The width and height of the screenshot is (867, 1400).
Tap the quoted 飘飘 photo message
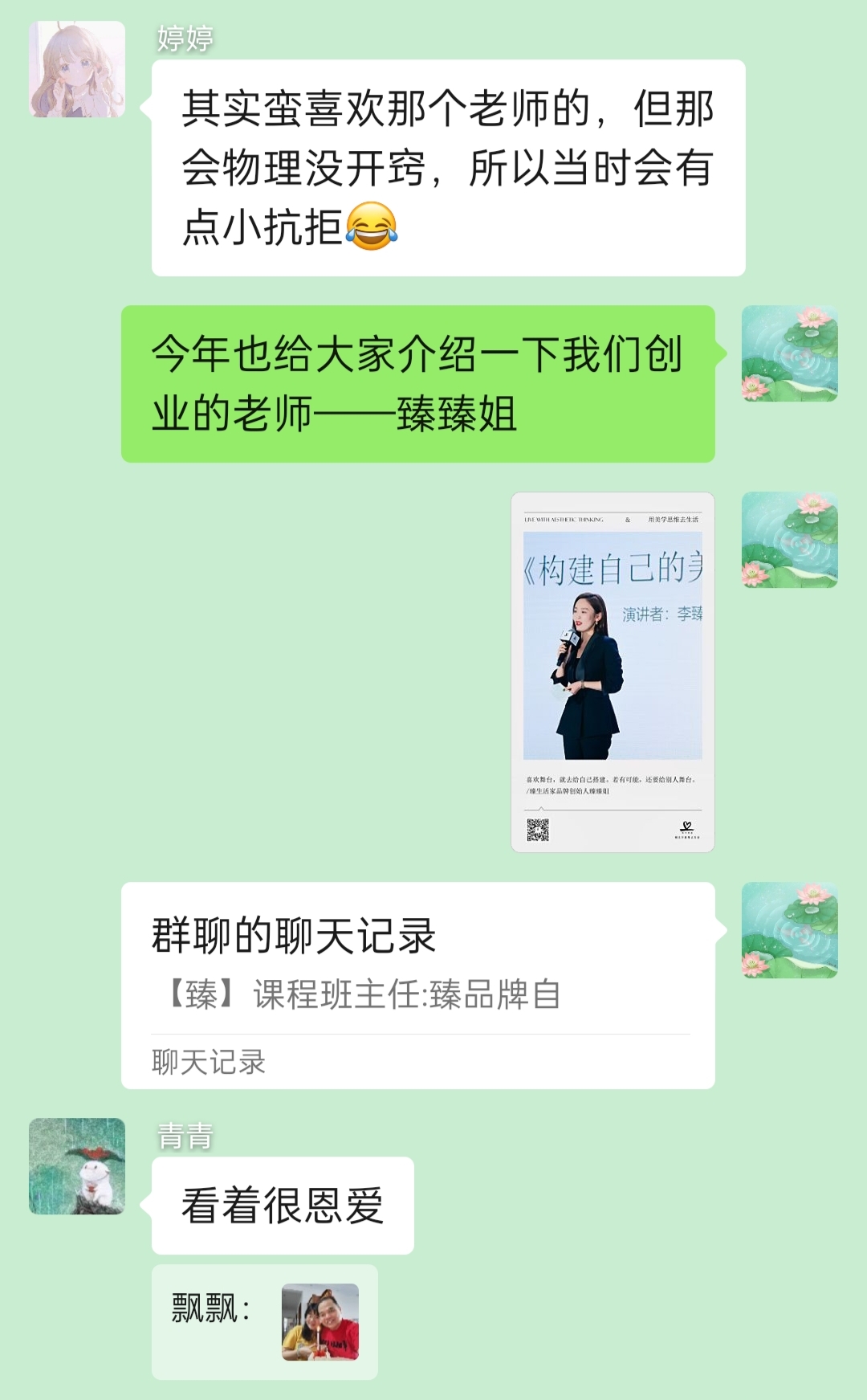click(320, 1321)
